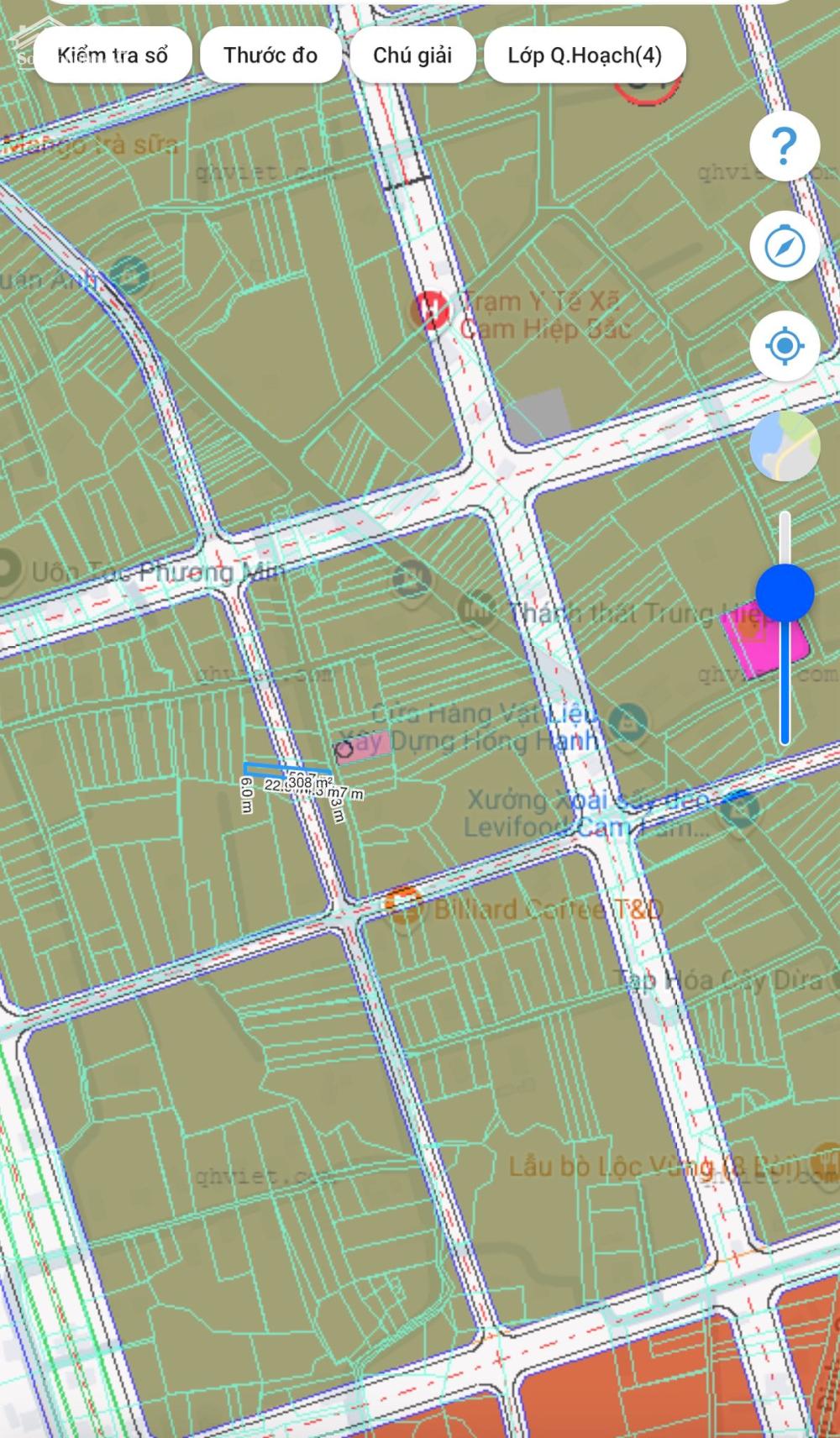Open the Thước đo measuring tool
This screenshot has width=840, height=1438.
pyautogui.click(x=270, y=55)
